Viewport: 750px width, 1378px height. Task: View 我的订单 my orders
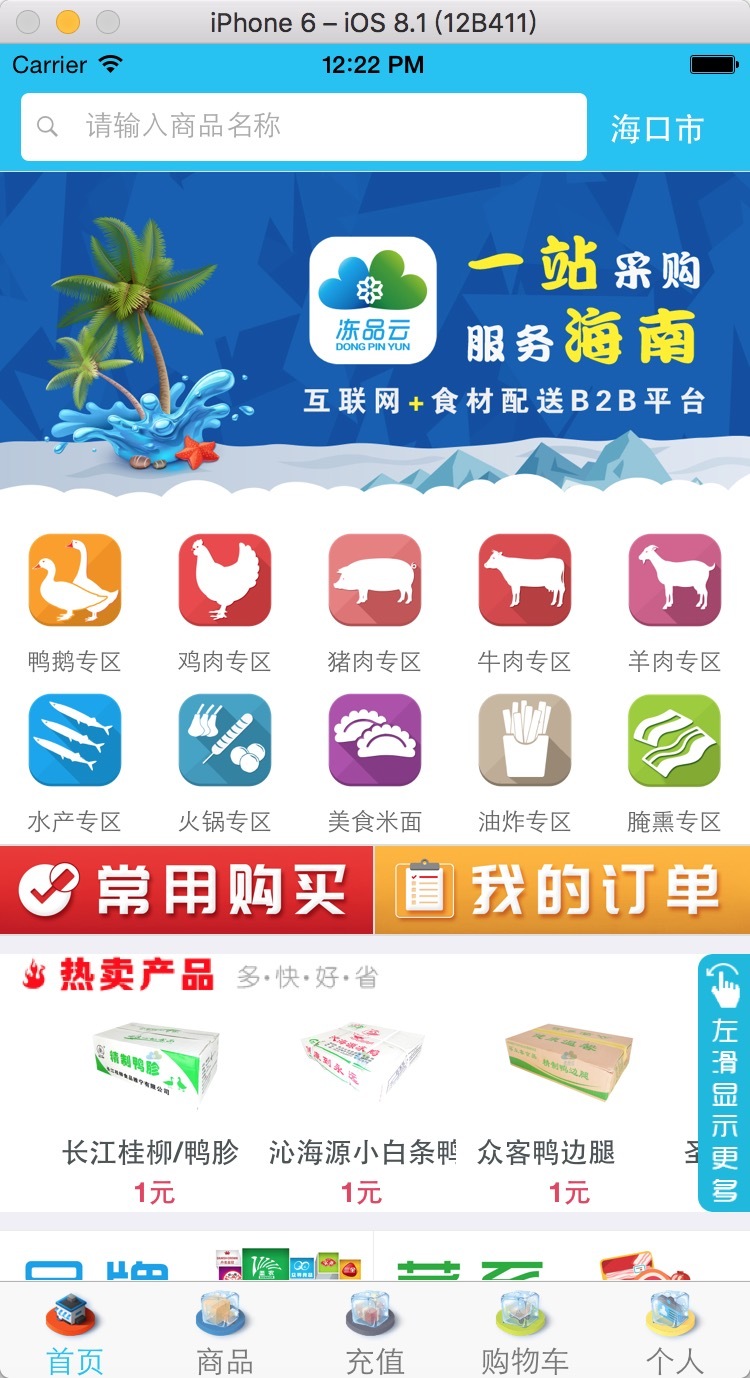(562, 890)
